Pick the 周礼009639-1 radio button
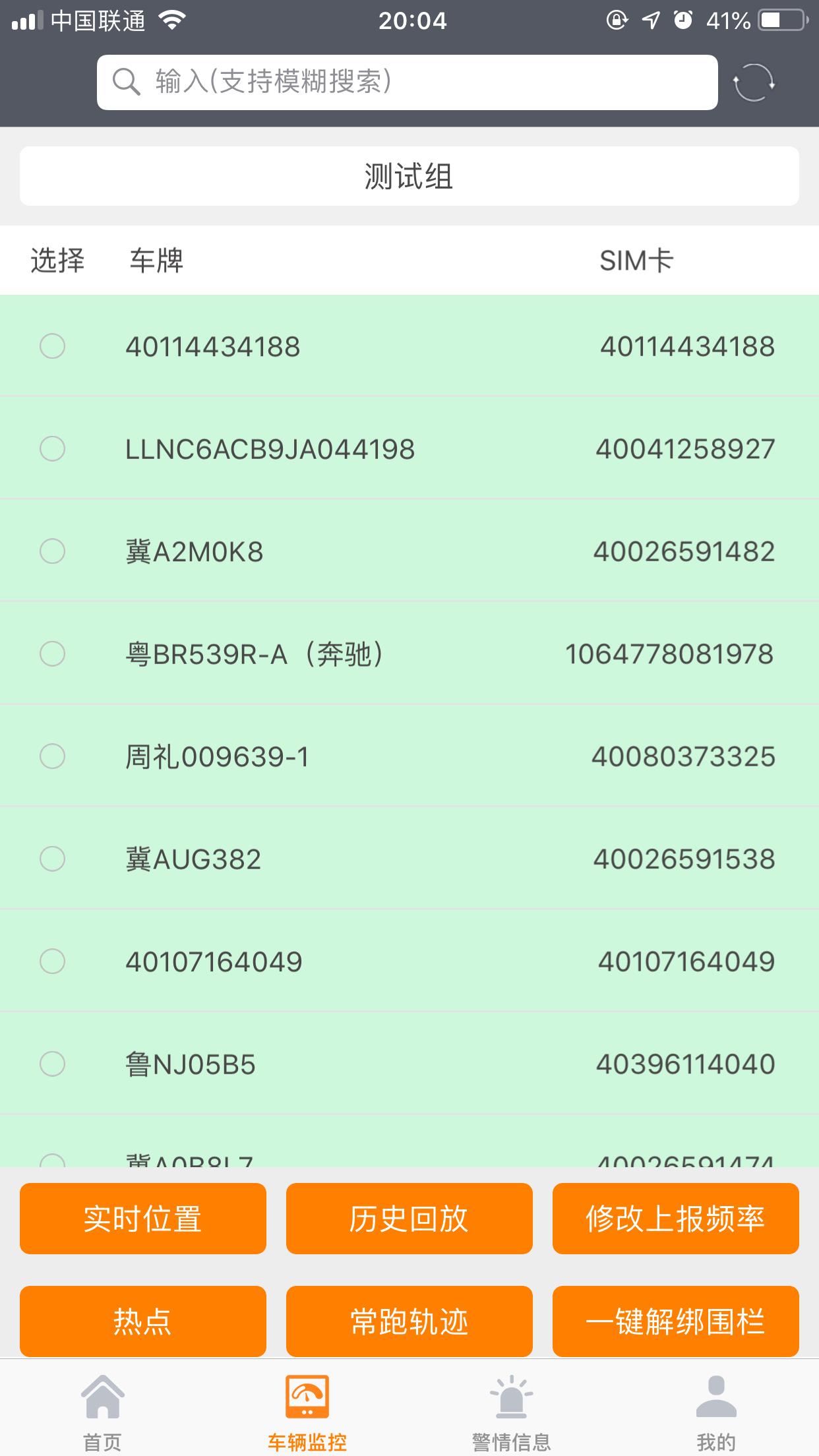Screen dimensions: 819x1456 [53, 756]
